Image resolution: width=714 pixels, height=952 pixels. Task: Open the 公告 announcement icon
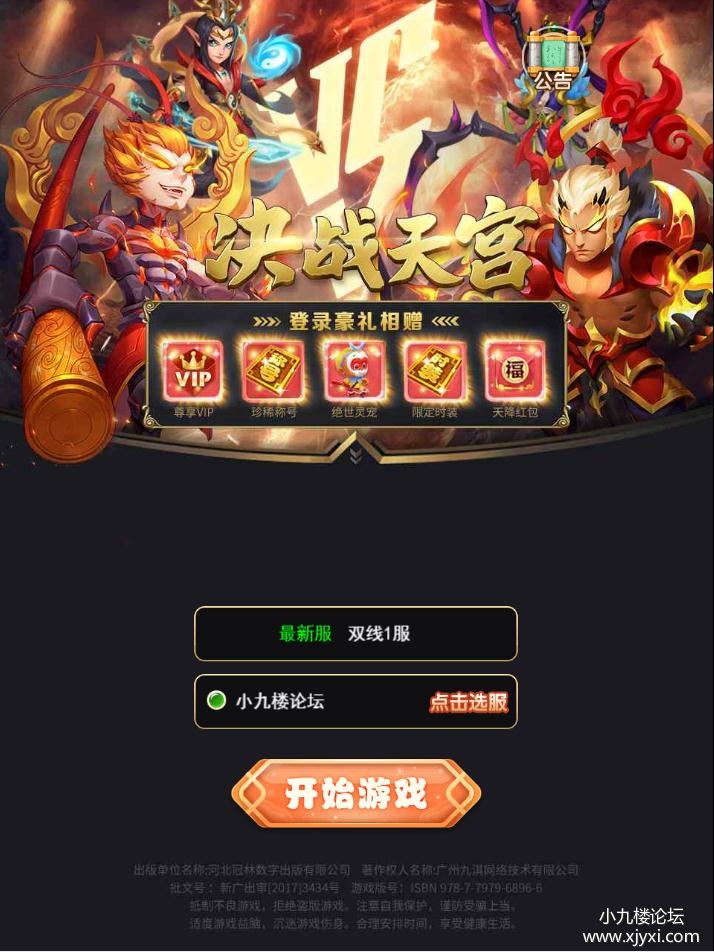click(551, 60)
